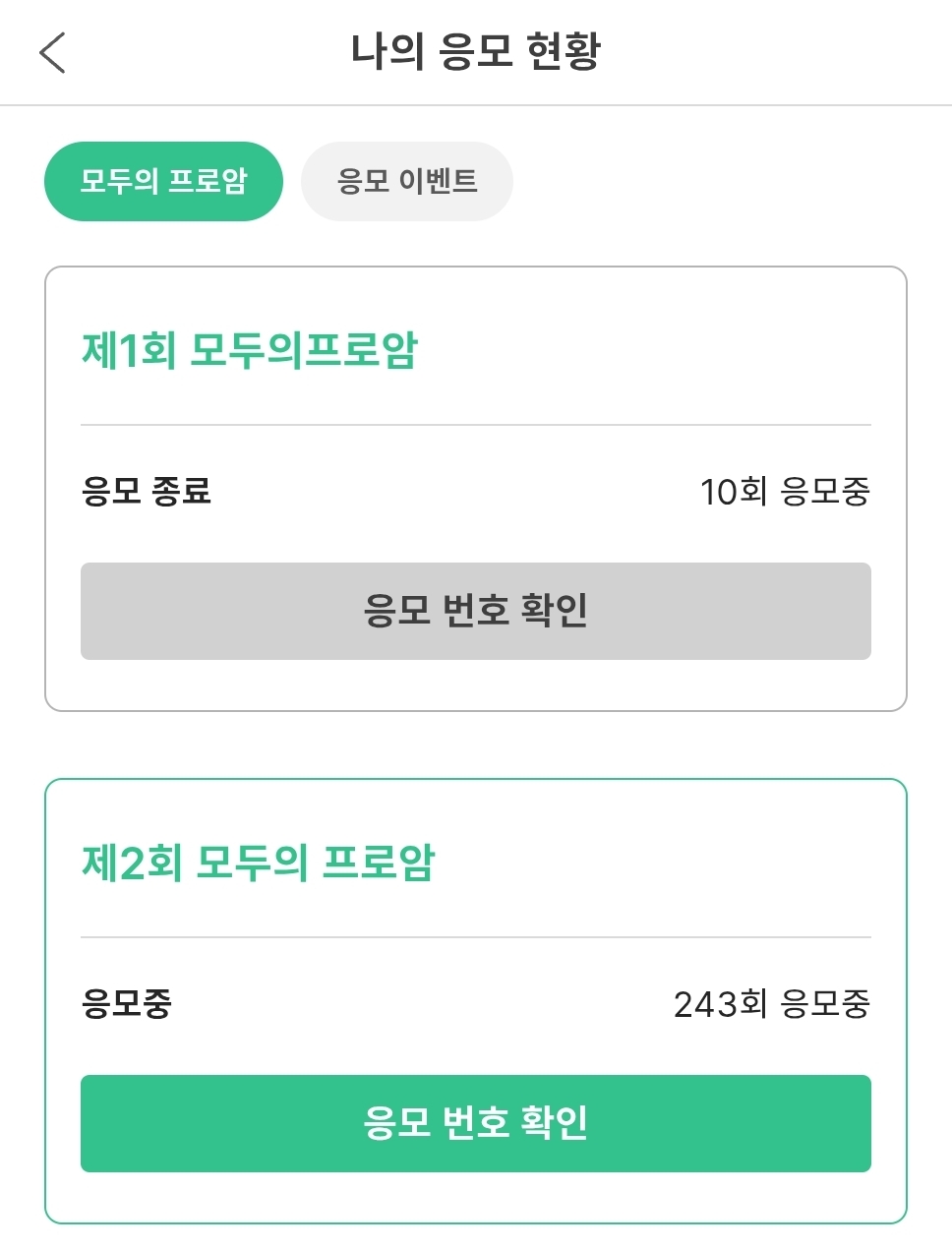
Task: Select the 모두의 프로암 tab
Action: click(x=163, y=181)
